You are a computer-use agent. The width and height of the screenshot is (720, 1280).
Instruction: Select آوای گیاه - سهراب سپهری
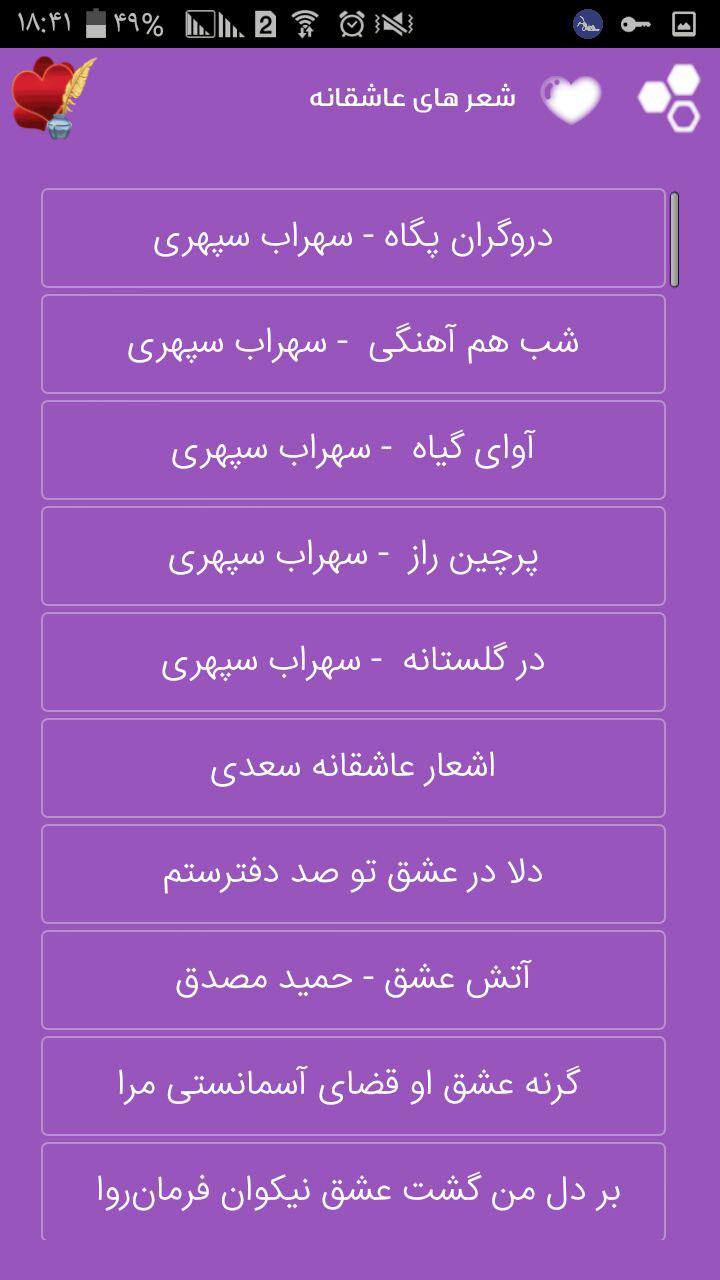coord(353,450)
